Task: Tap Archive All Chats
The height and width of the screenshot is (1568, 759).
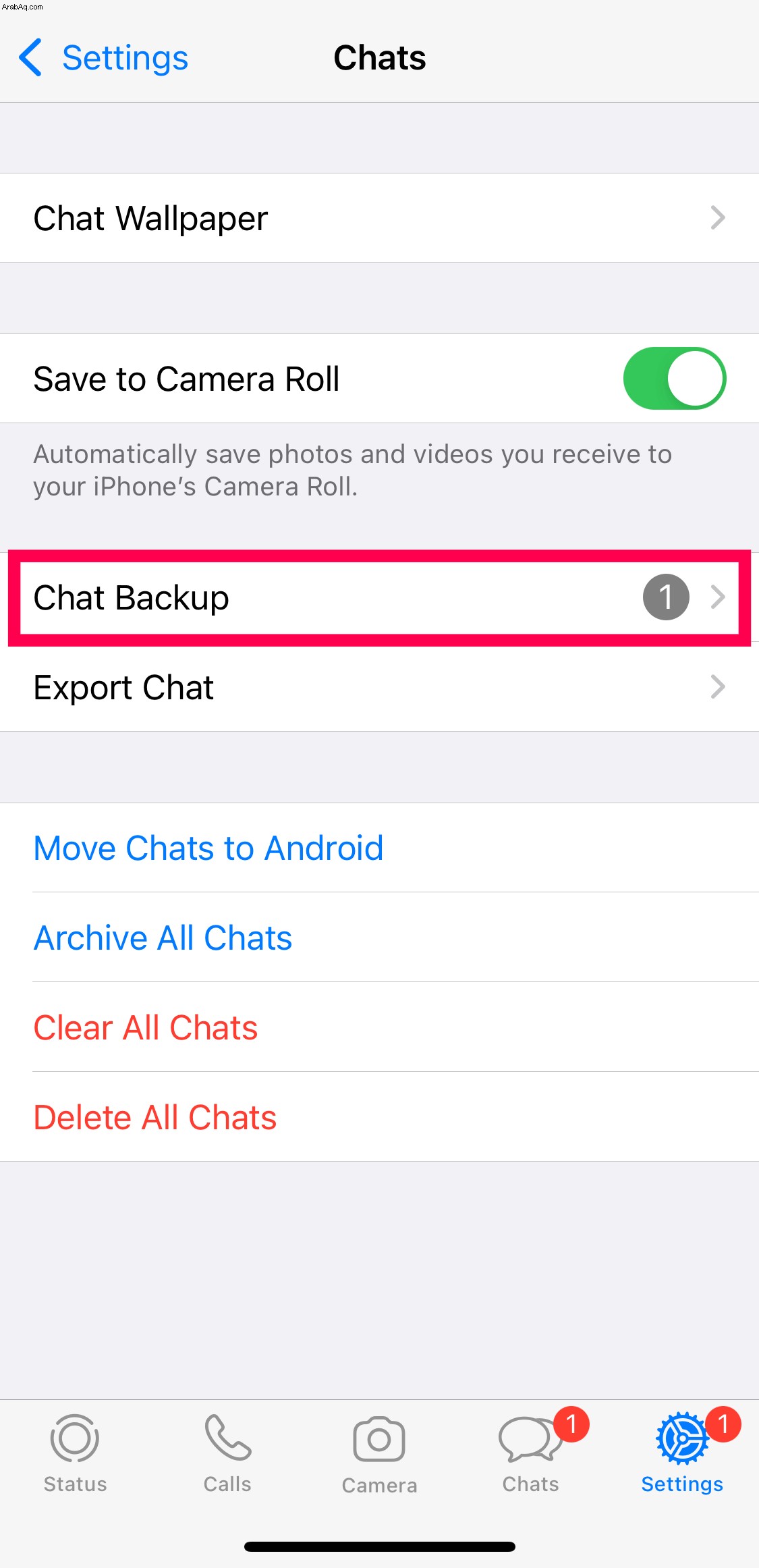Action: [x=379, y=938]
